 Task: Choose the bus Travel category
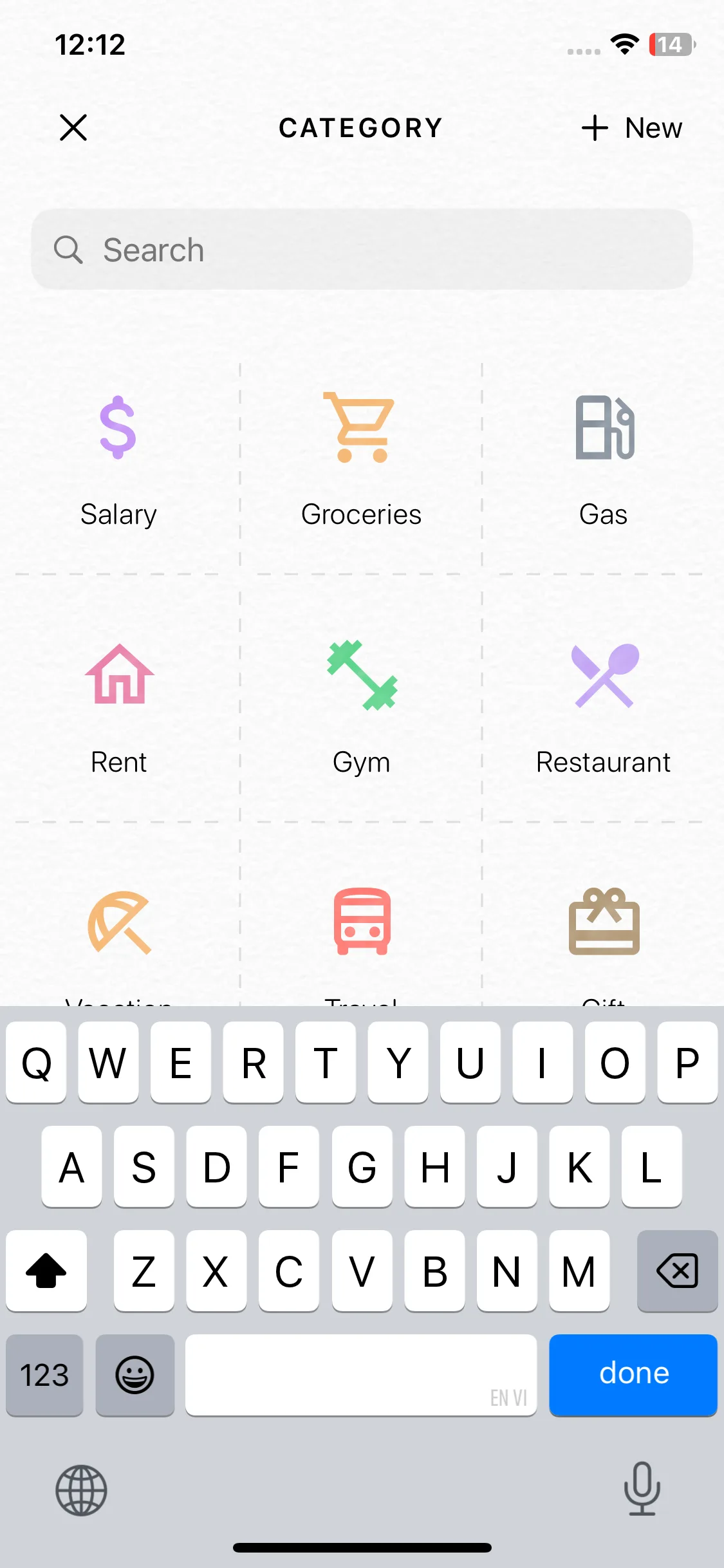pos(362,927)
